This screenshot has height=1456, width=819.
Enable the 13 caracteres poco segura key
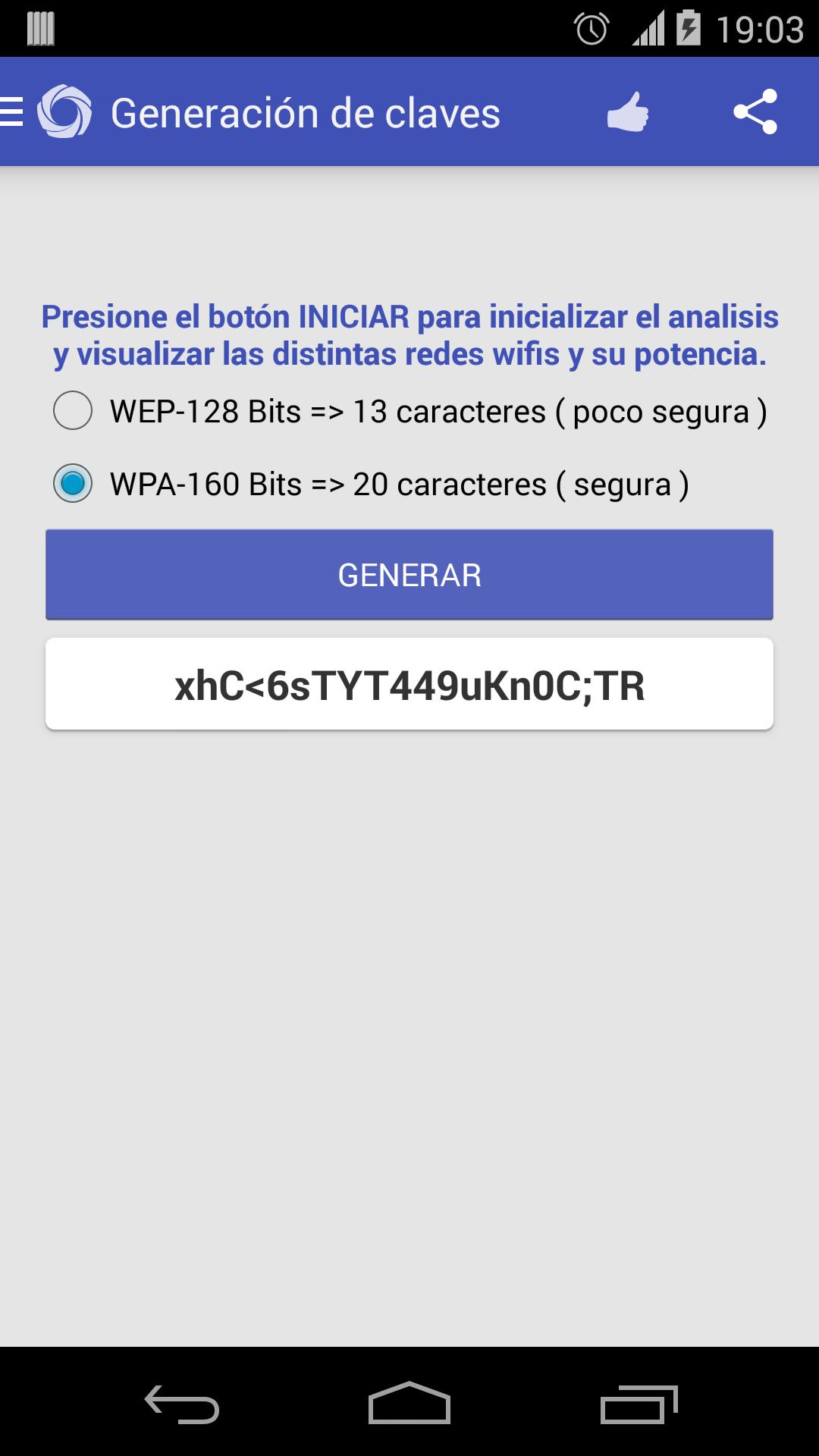[71, 412]
